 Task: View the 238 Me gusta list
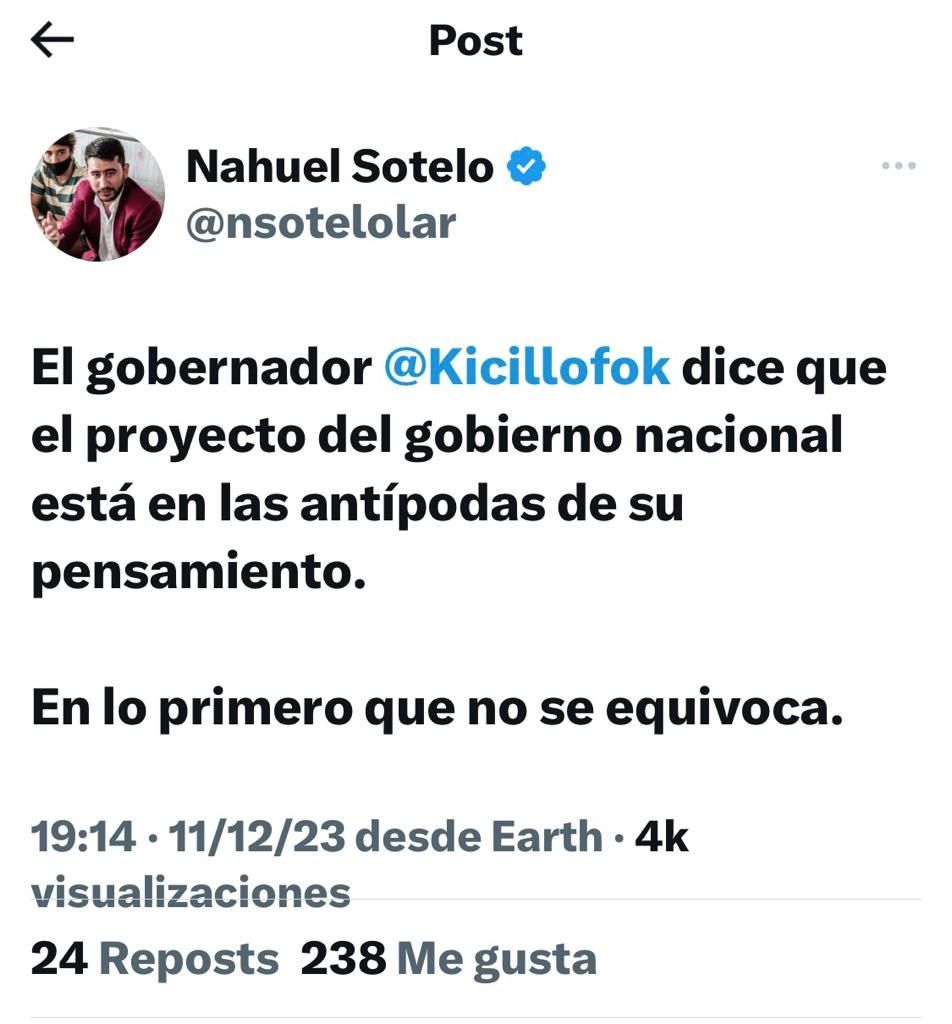click(448, 959)
